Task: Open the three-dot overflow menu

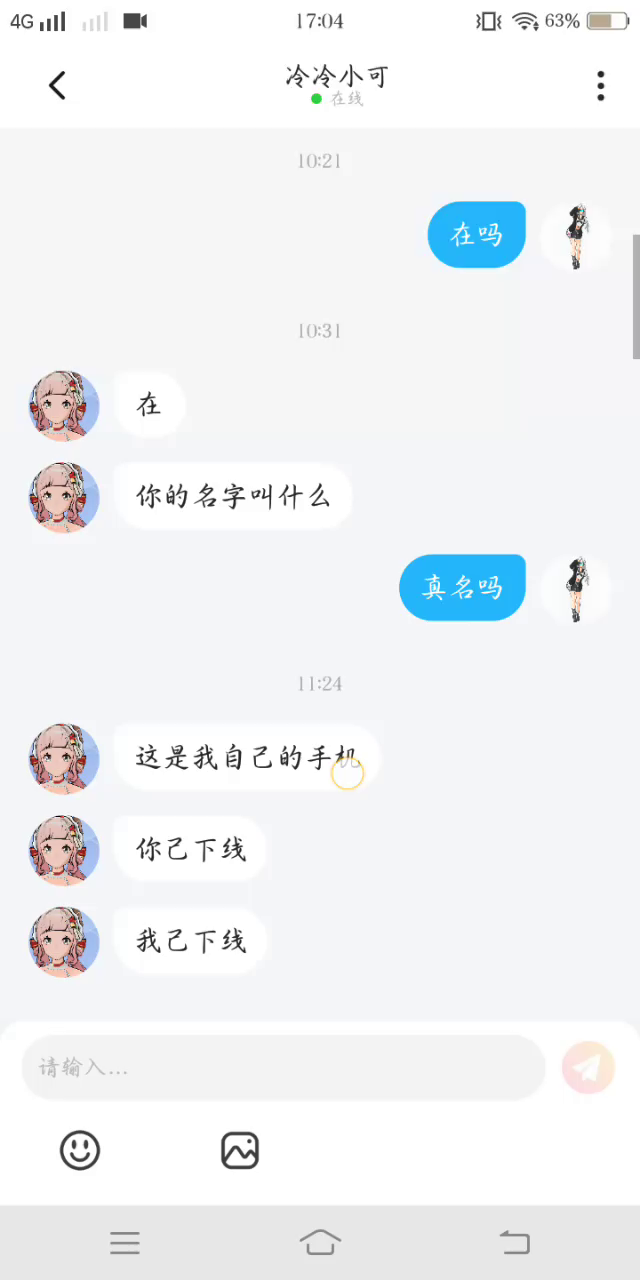Action: click(600, 86)
